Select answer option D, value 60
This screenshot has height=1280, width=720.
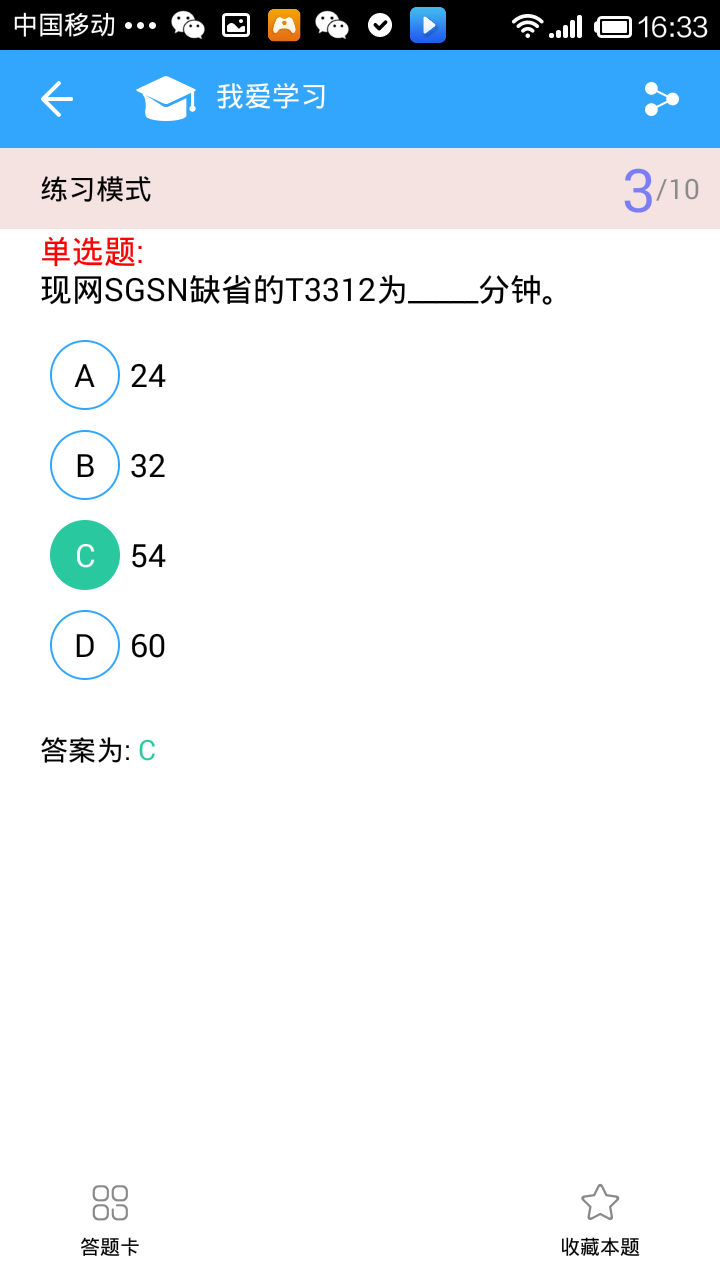point(84,645)
